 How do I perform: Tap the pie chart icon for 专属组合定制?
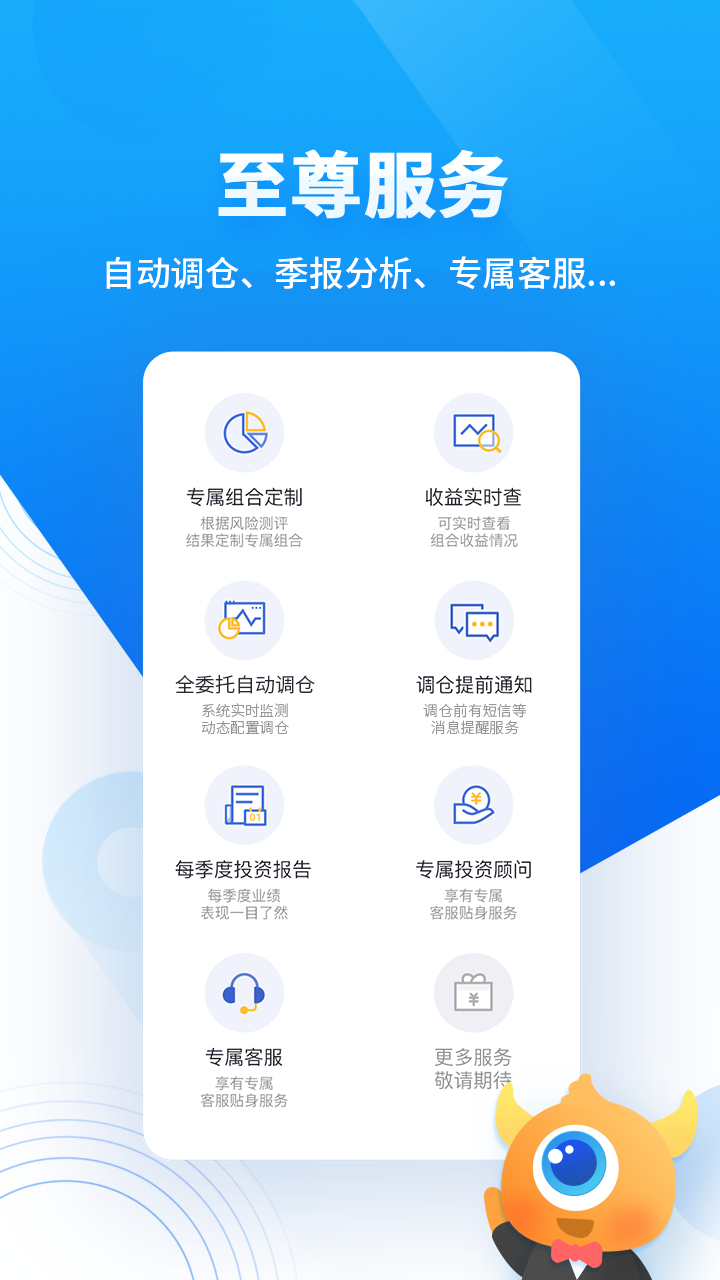pos(245,432)
